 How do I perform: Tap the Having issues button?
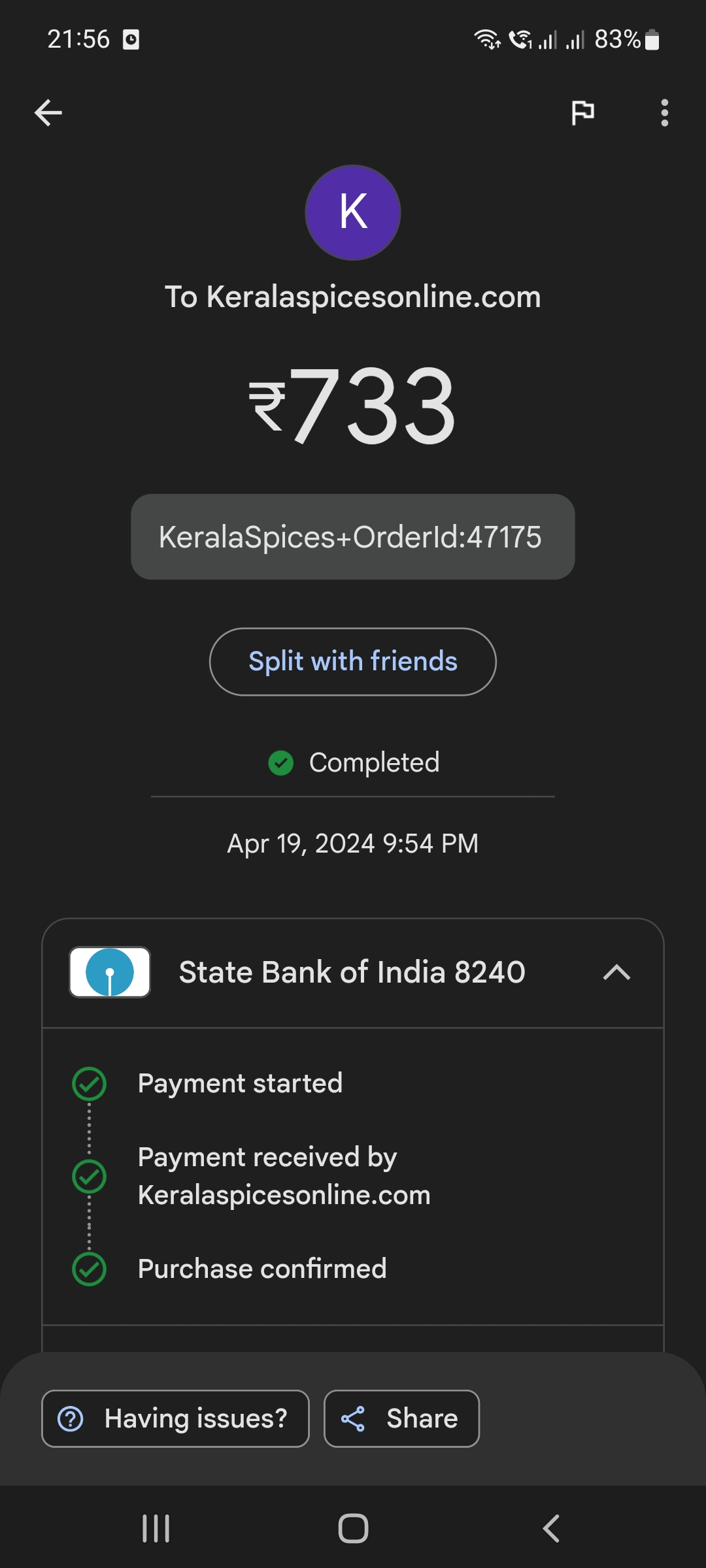[175, 1418]
